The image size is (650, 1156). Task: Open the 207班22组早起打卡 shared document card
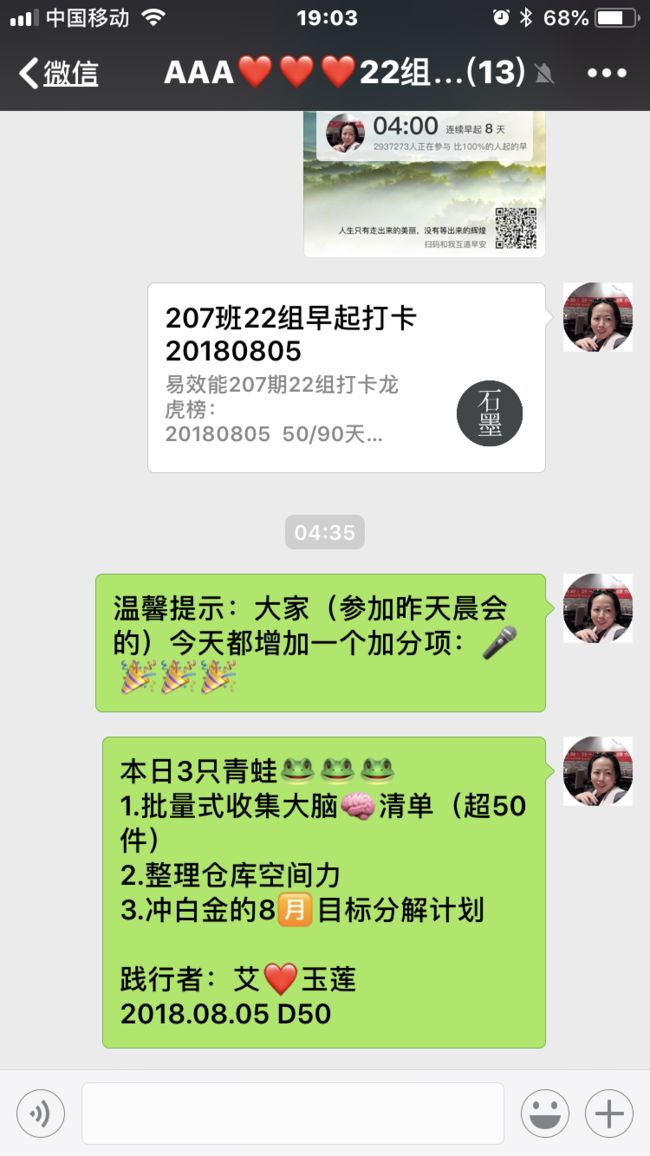pyautogui.click(x=346, y=377)
